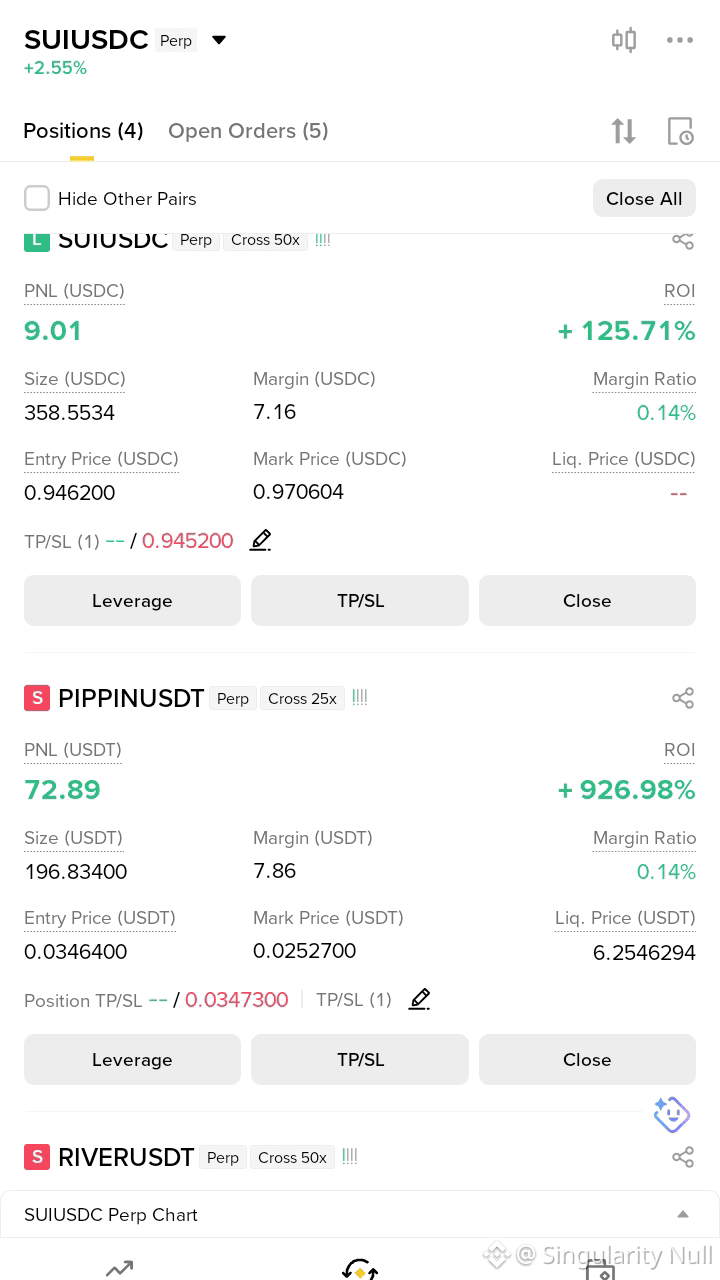This screenshot has width=720, height=1280.
Task: Open the order history icon
Action: [x=680, y=131]
